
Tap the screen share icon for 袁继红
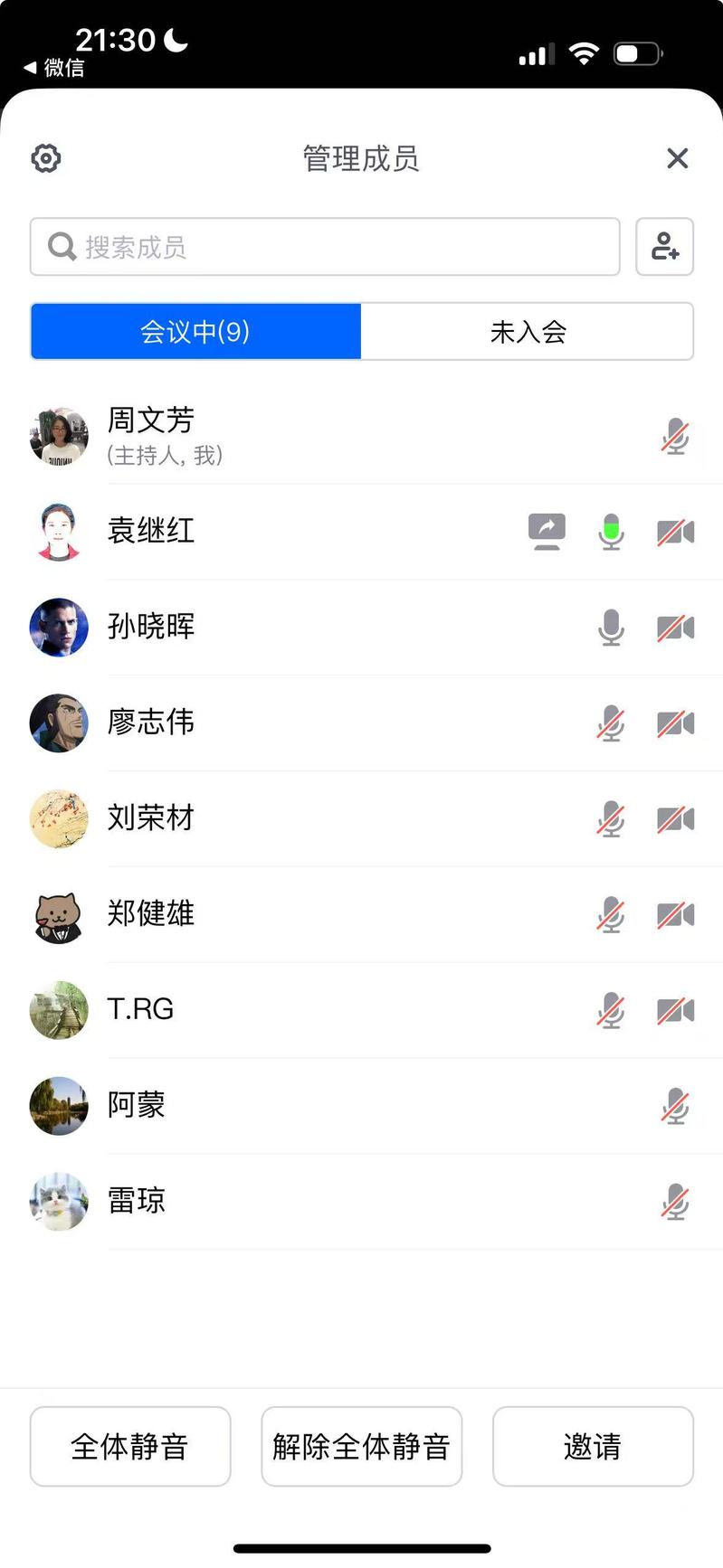click(x=547, y=532)
